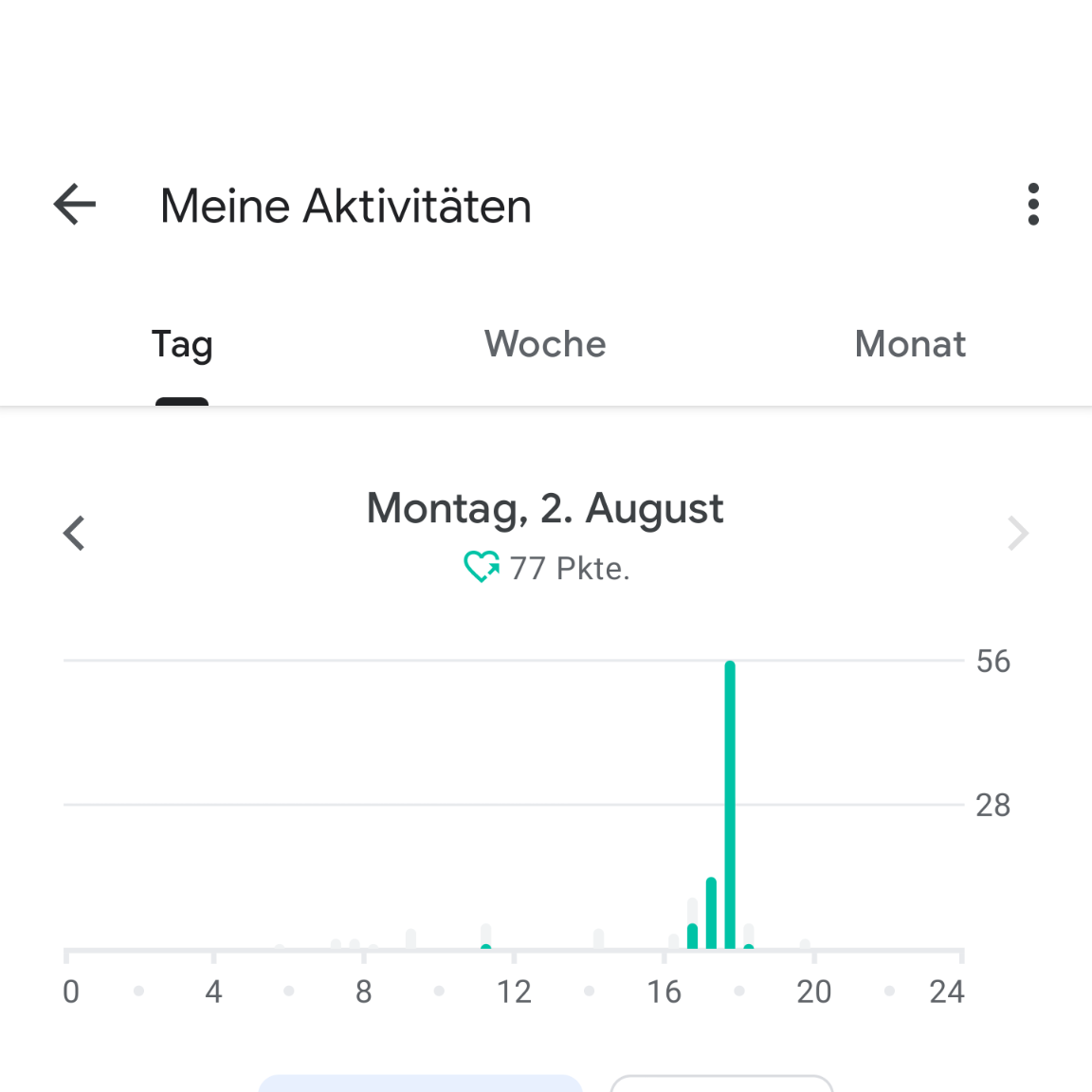The height and width of the screenshot is (1092, 1092).
Task: Go to the next day
Action: click(1017, 533)
